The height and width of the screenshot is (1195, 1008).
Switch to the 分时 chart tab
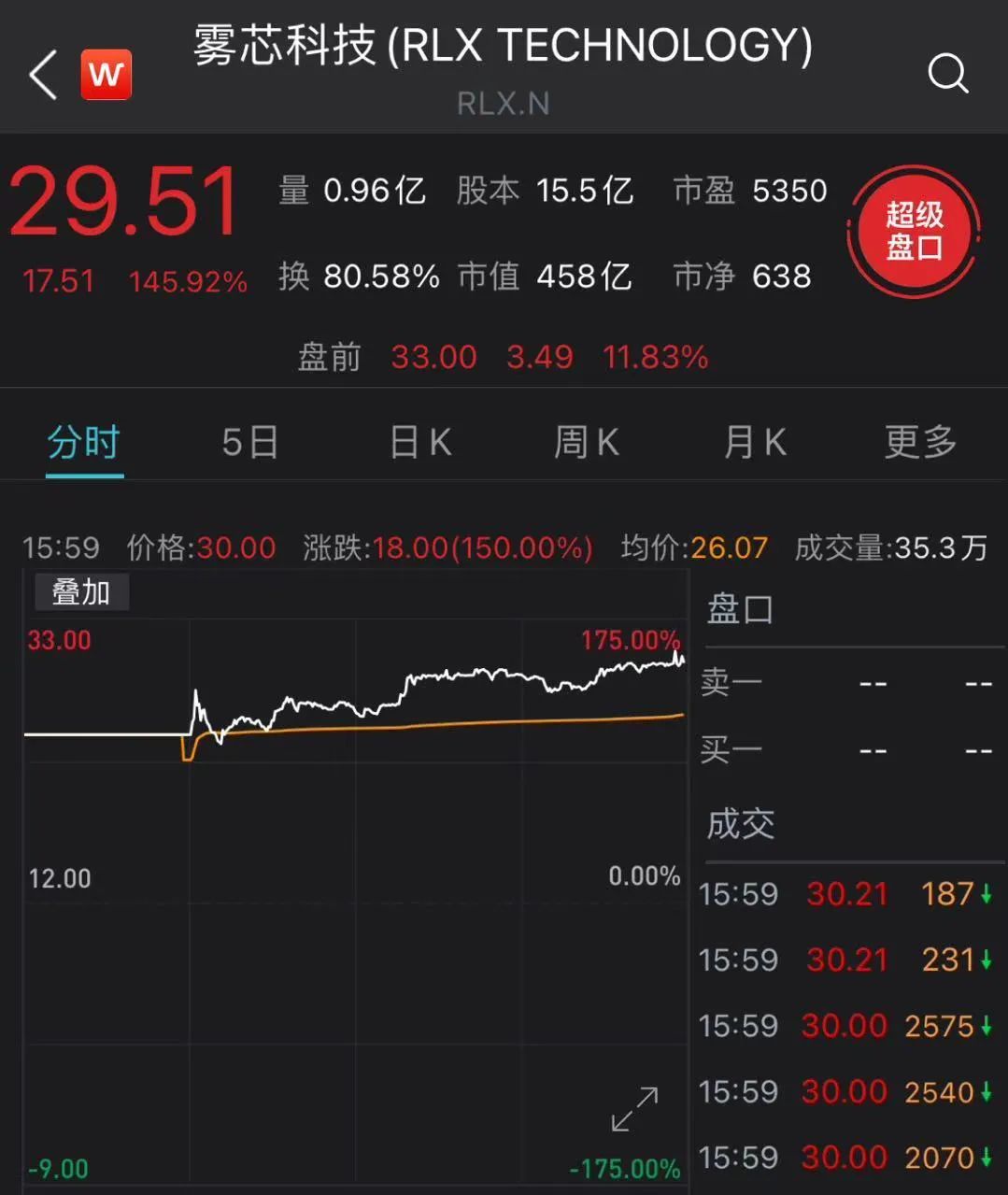pyautogui.click(x=84, y=442)
